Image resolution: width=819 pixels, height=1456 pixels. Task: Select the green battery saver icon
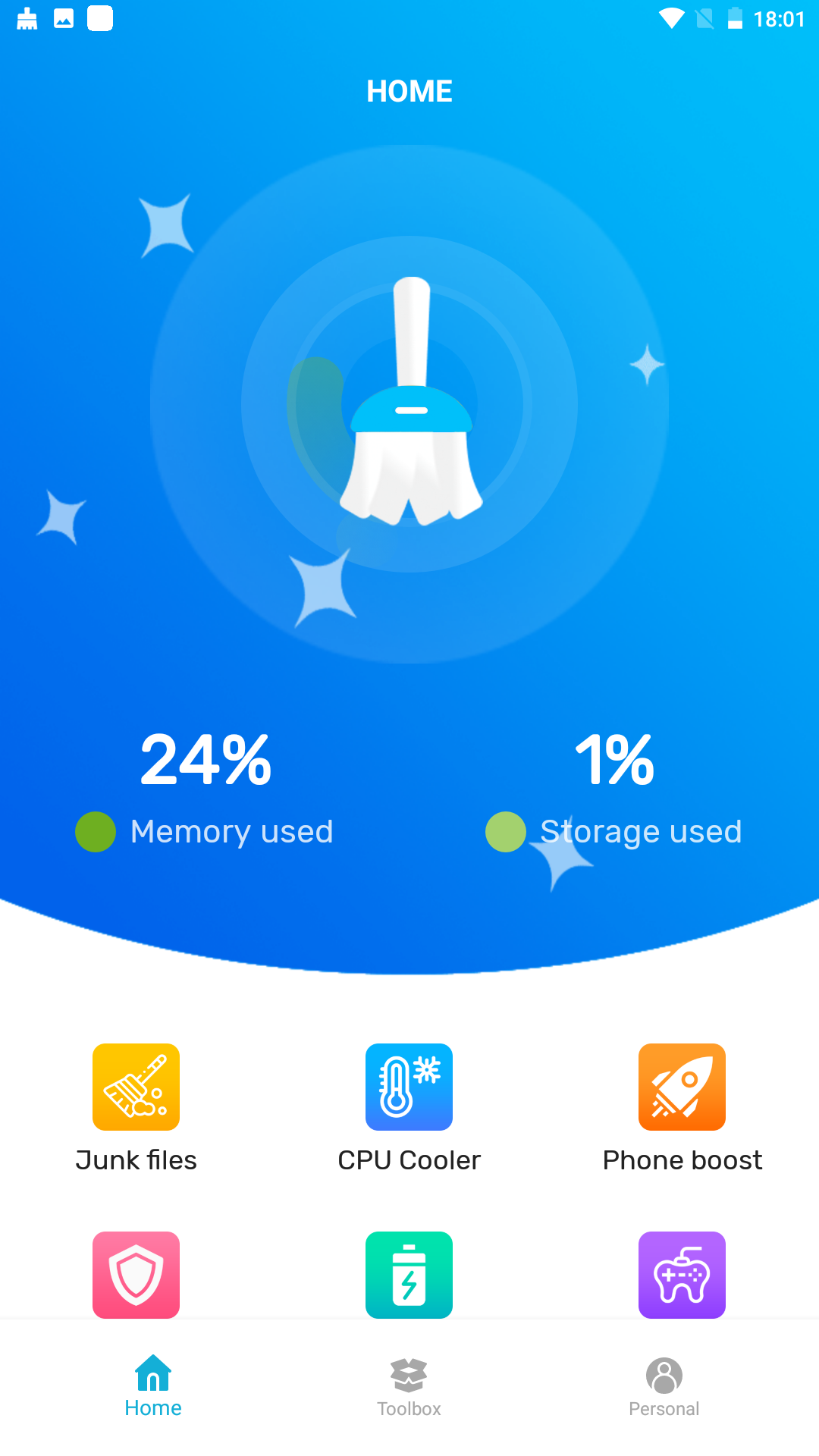[409, 1275]
